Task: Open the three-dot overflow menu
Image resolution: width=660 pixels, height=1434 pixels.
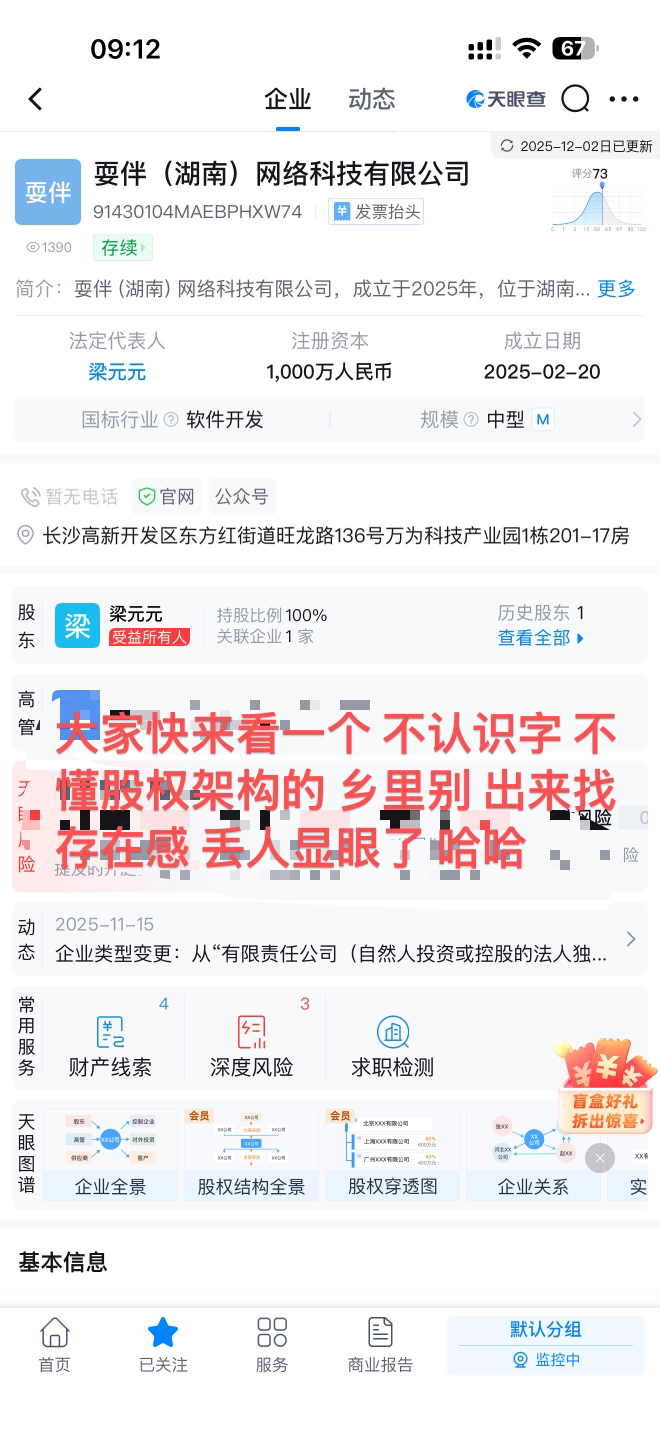Action: tap(623, 99)
